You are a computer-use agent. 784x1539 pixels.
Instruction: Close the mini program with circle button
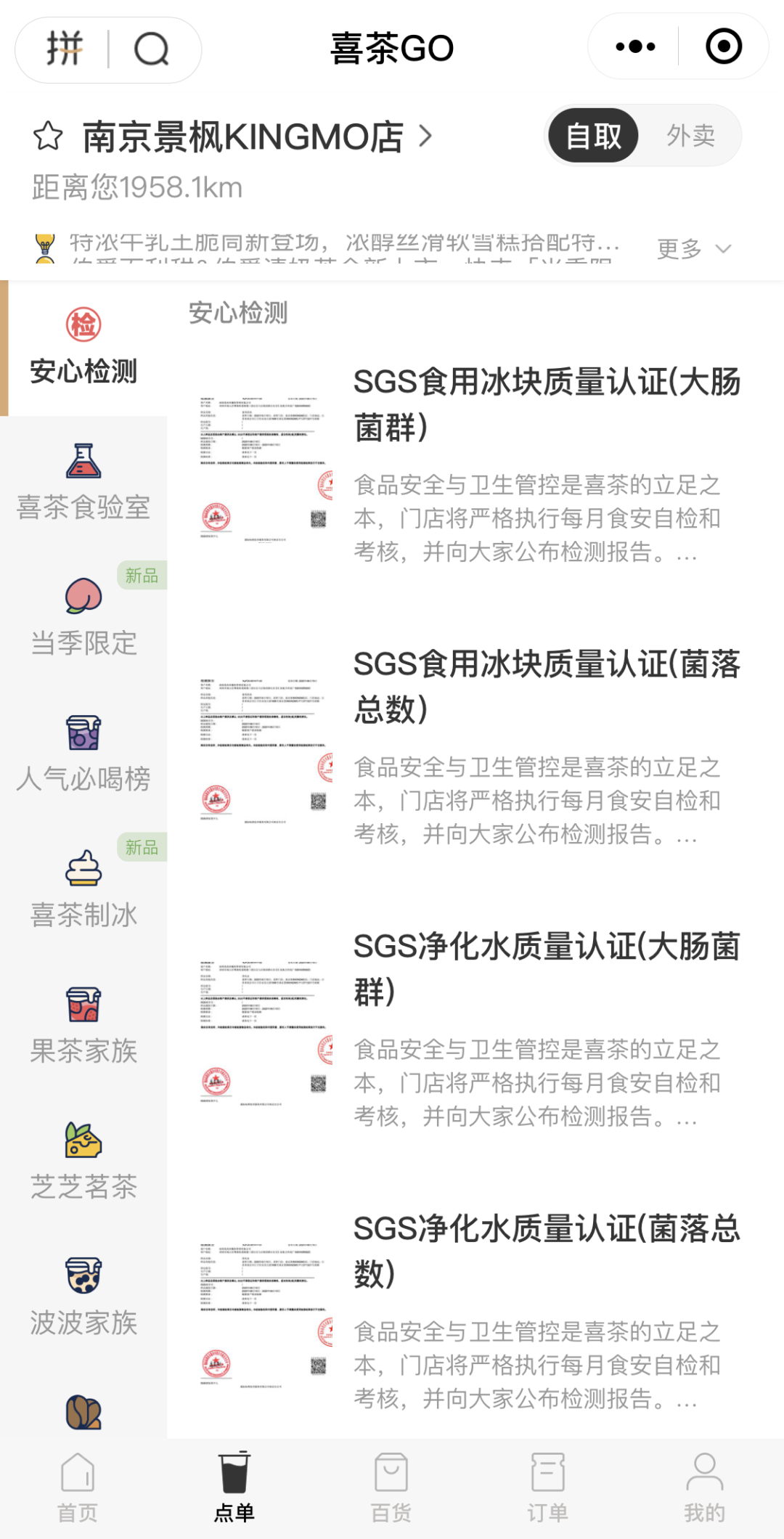click(x=723, y=47)
